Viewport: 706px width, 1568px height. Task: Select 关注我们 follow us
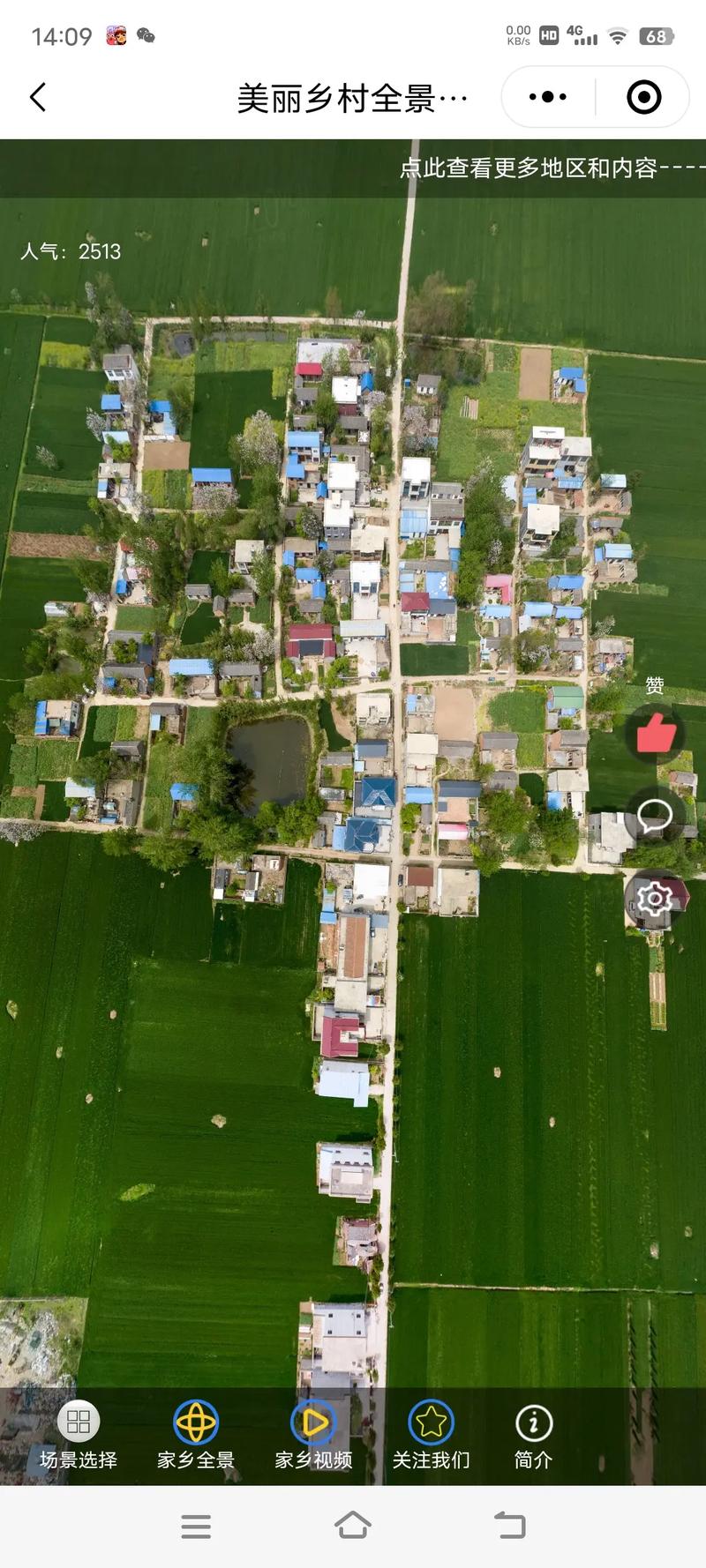(431, 1435)
